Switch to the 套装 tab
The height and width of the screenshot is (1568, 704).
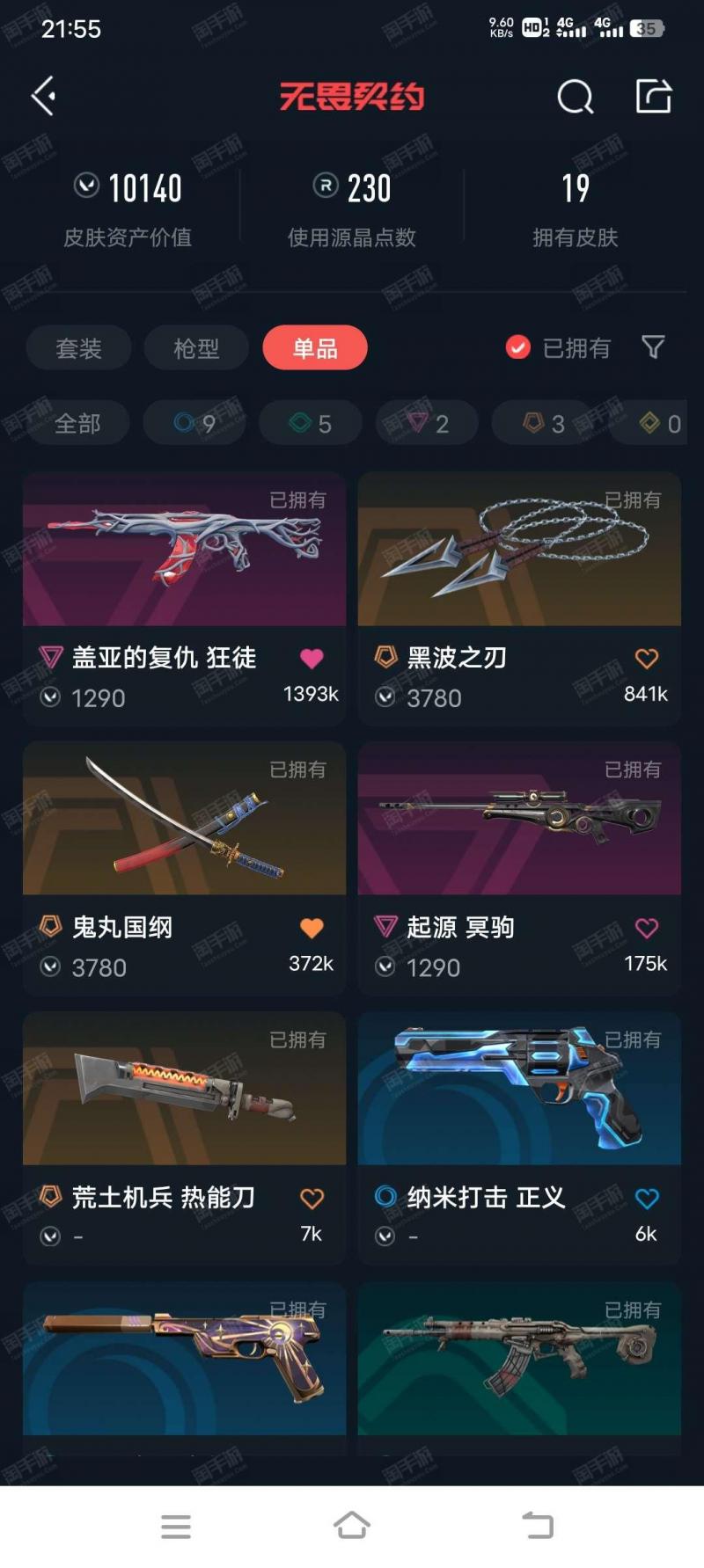78,348
